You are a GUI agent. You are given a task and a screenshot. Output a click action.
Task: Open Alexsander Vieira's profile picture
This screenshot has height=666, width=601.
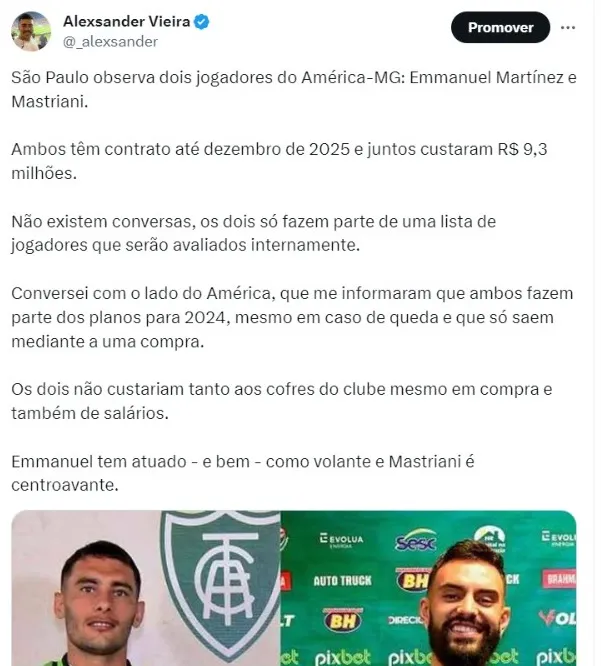pos(30,31)
